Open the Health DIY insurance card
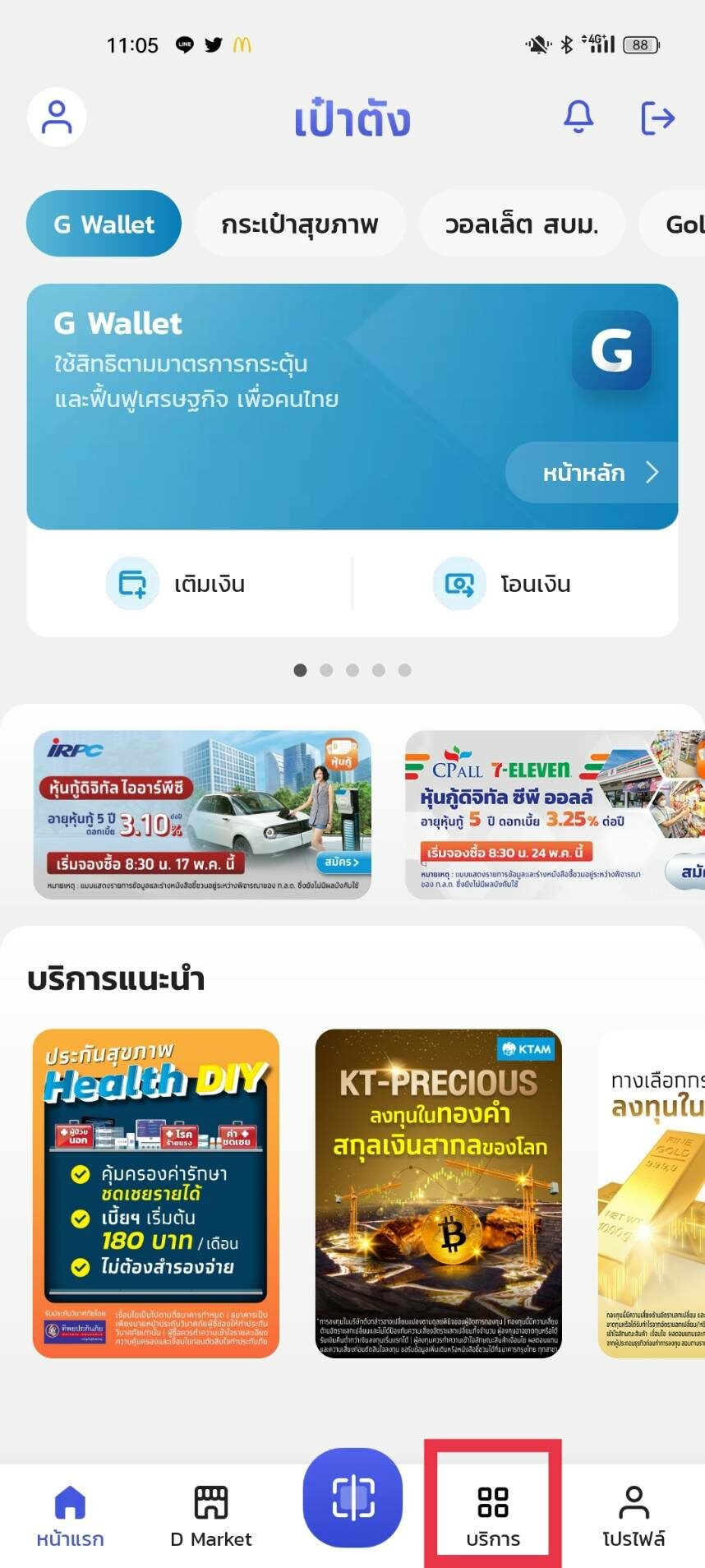The image size is (705, 1568). [156, 1193]
